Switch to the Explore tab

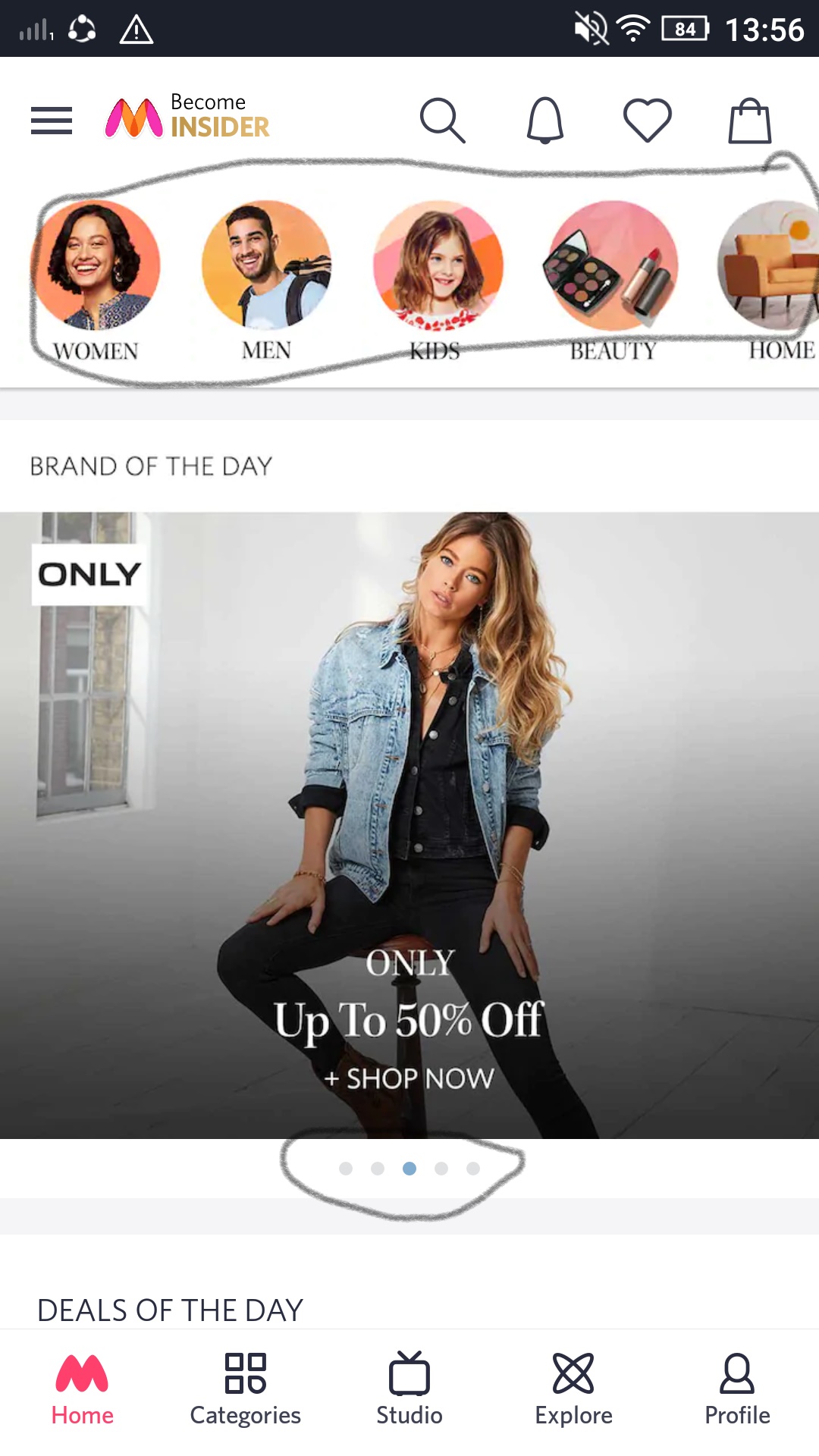point(573,1389)
